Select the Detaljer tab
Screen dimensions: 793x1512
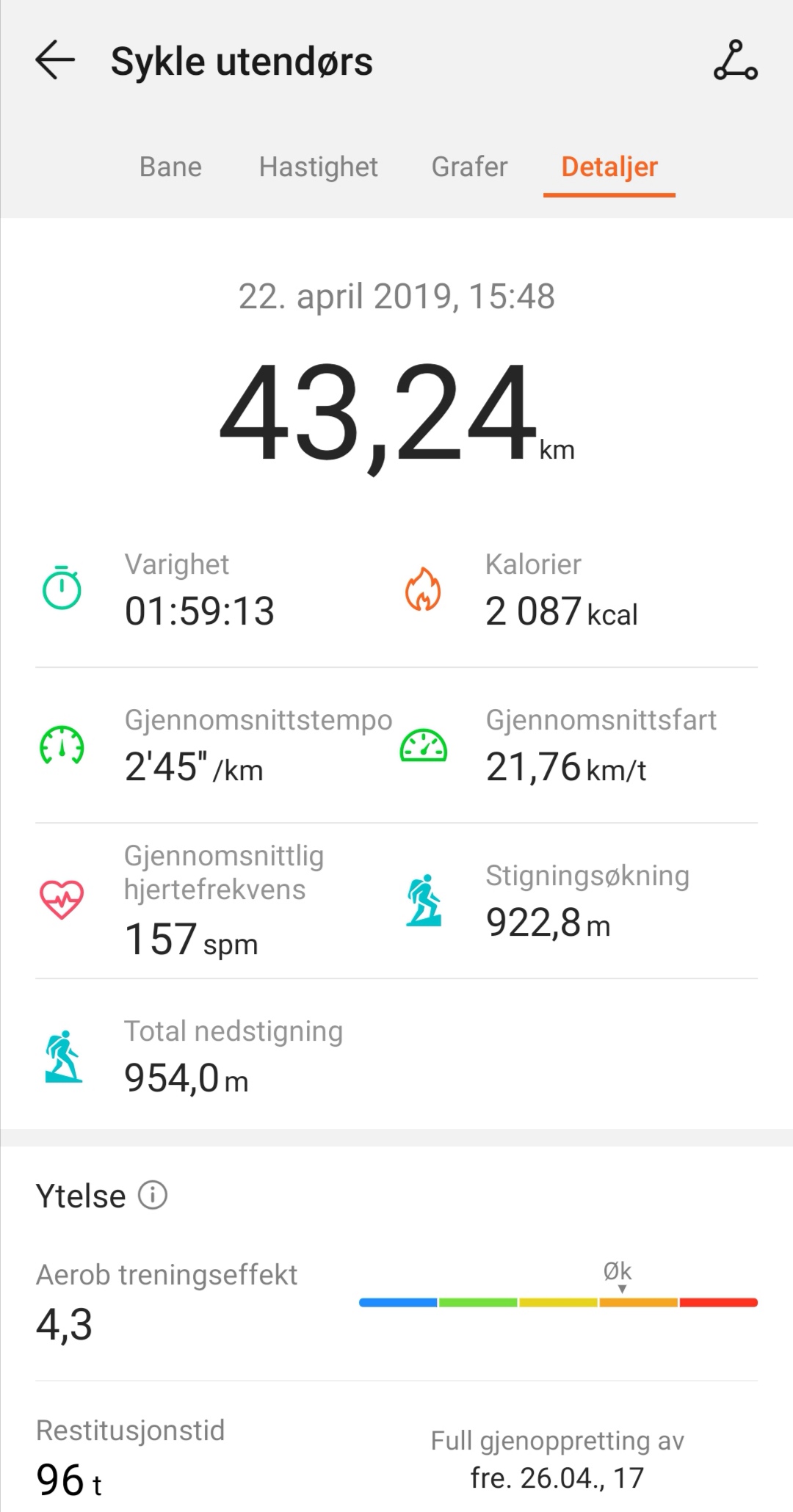point(609,167)
